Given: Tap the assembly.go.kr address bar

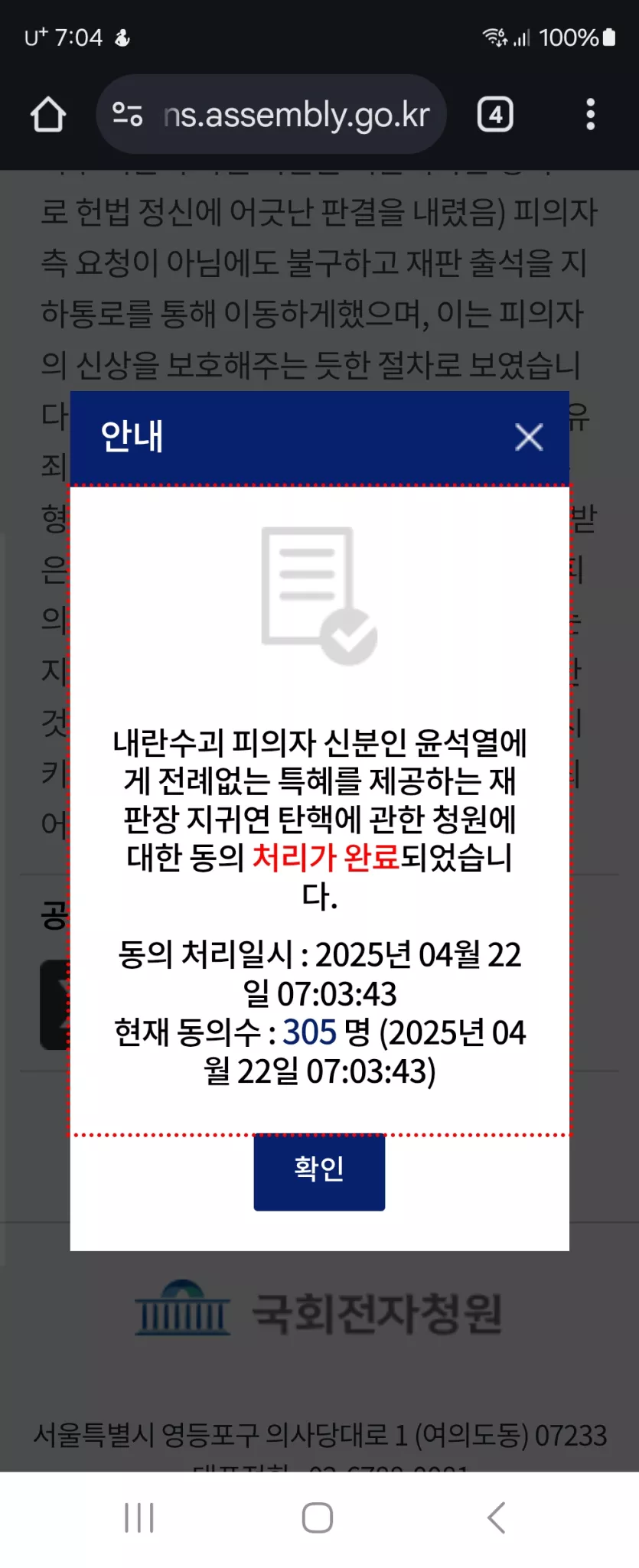Looking at the screenshot, I should coord(296,115).
